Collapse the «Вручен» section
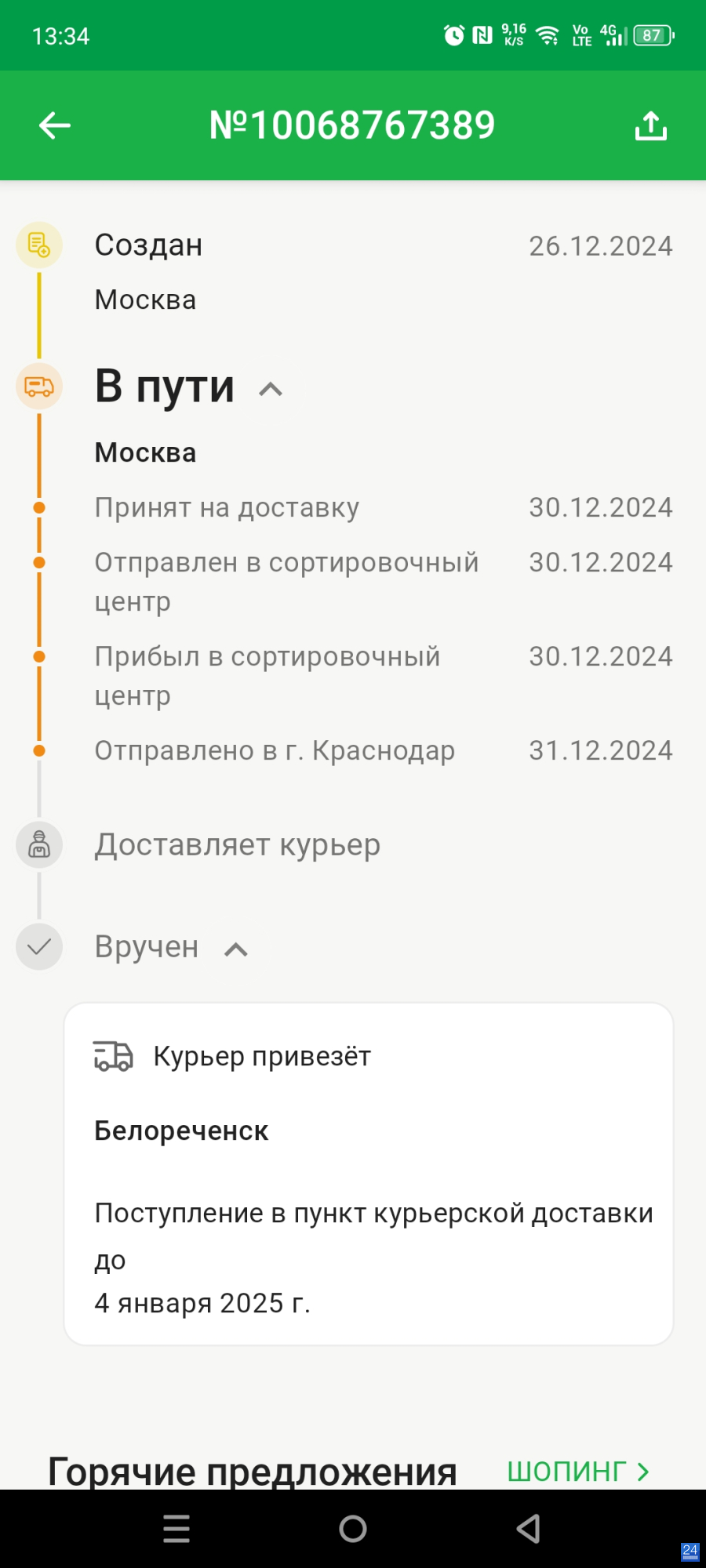 point(235,949)
